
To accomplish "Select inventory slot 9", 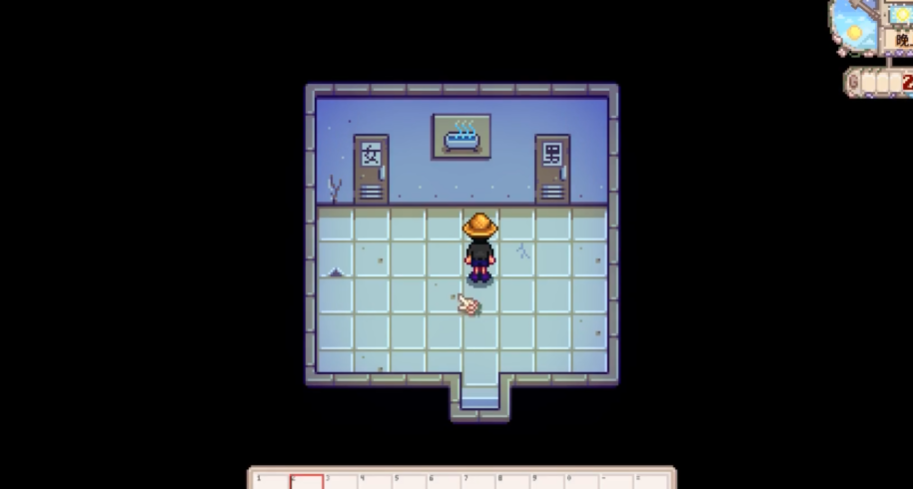I will [548, 482].
